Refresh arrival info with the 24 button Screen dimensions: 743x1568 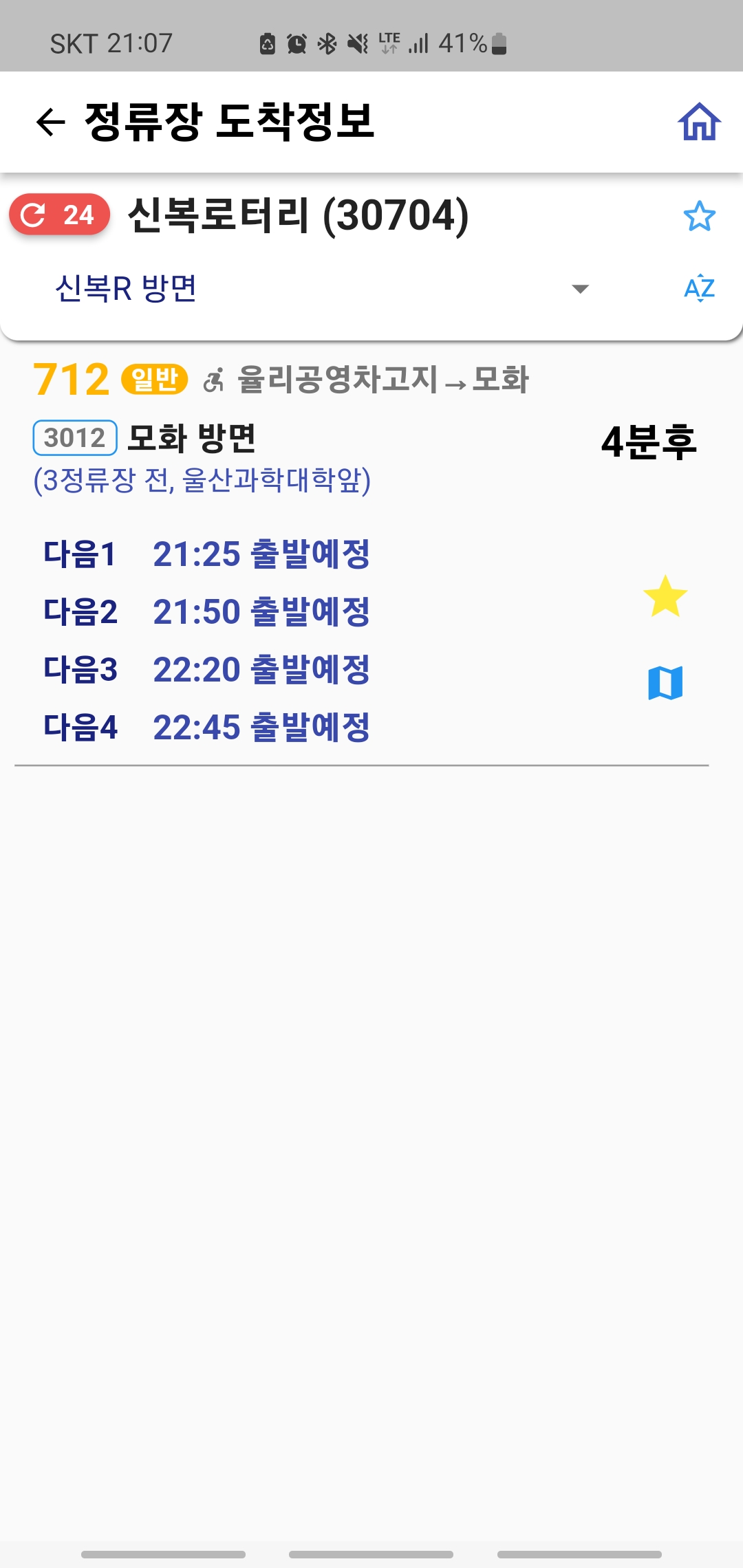pyautogui.click(x=59, y=215)
